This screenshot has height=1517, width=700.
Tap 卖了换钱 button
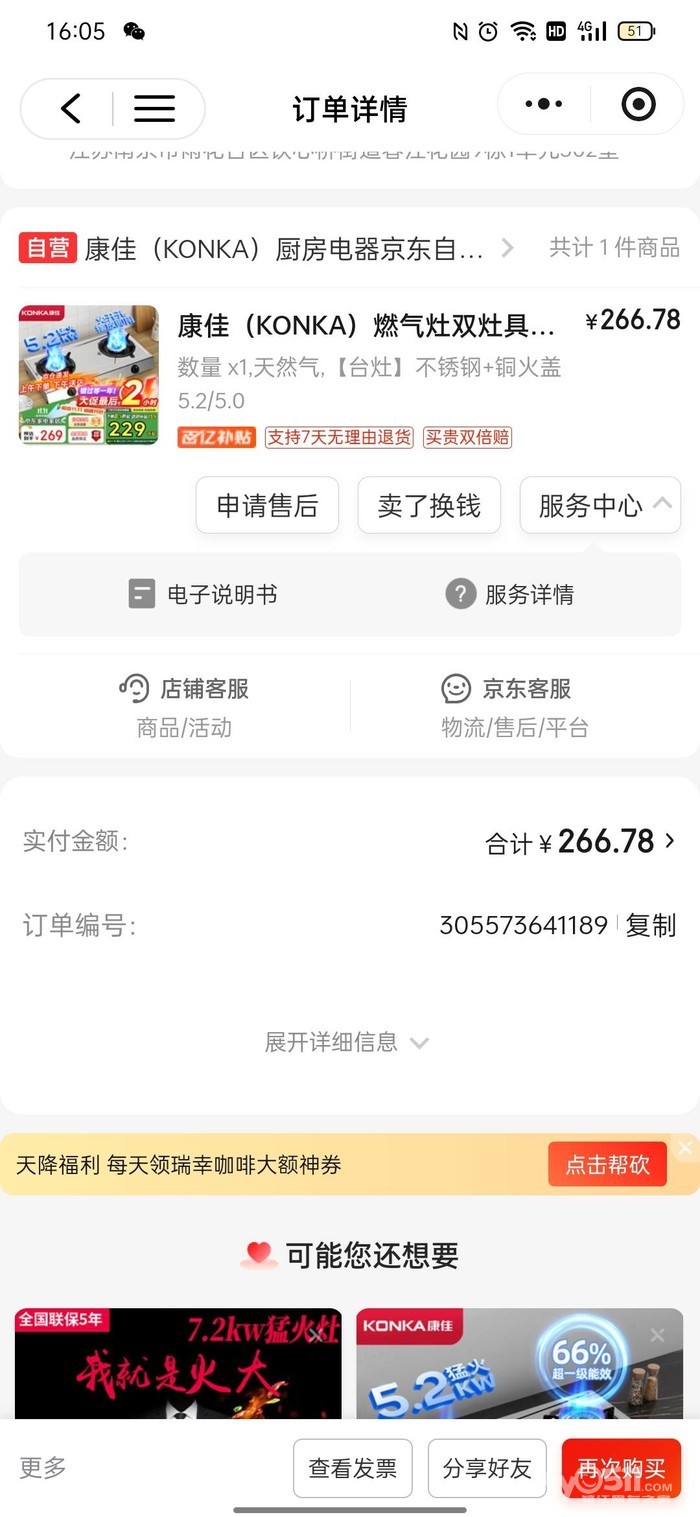(429, 506)
